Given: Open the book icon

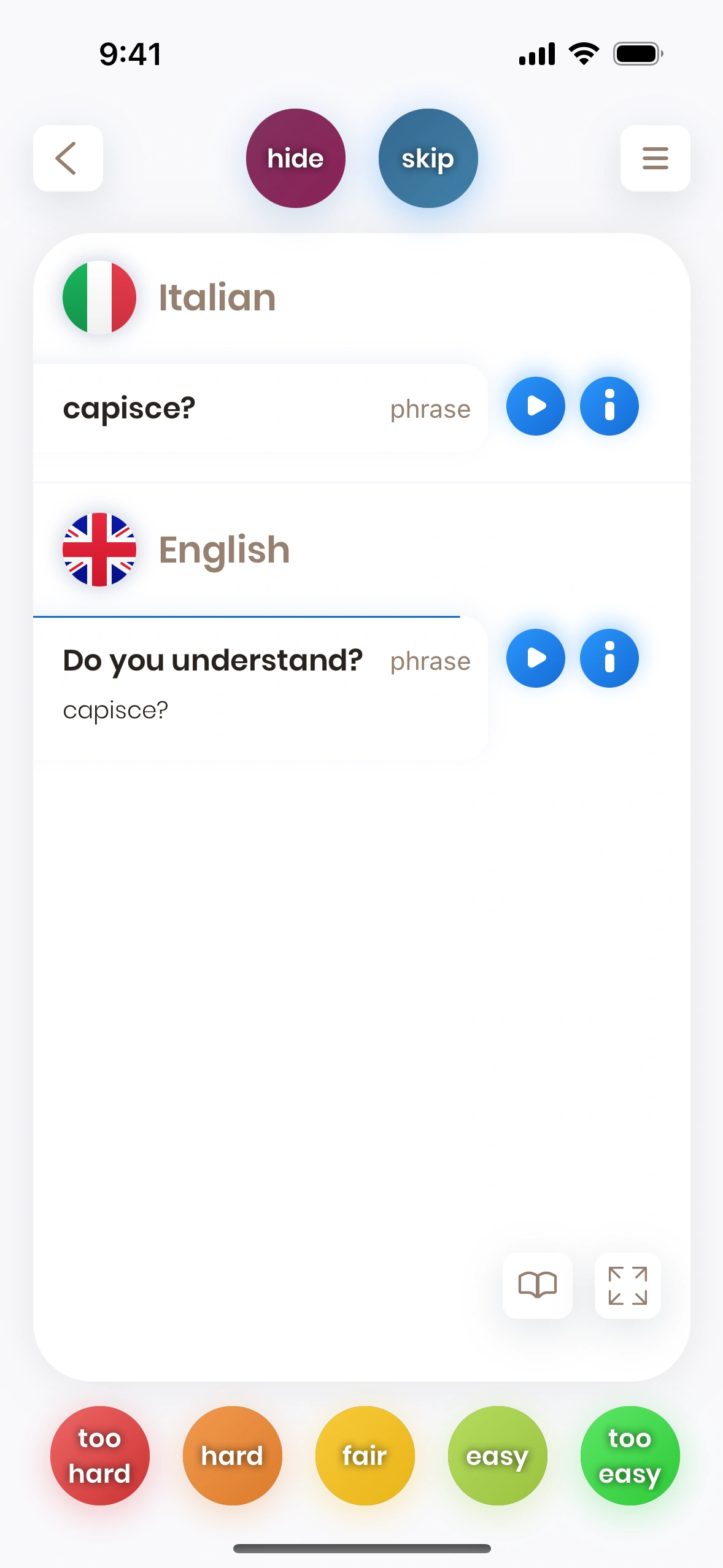Looking at the screenshot, I should (x=537, y=1285).
